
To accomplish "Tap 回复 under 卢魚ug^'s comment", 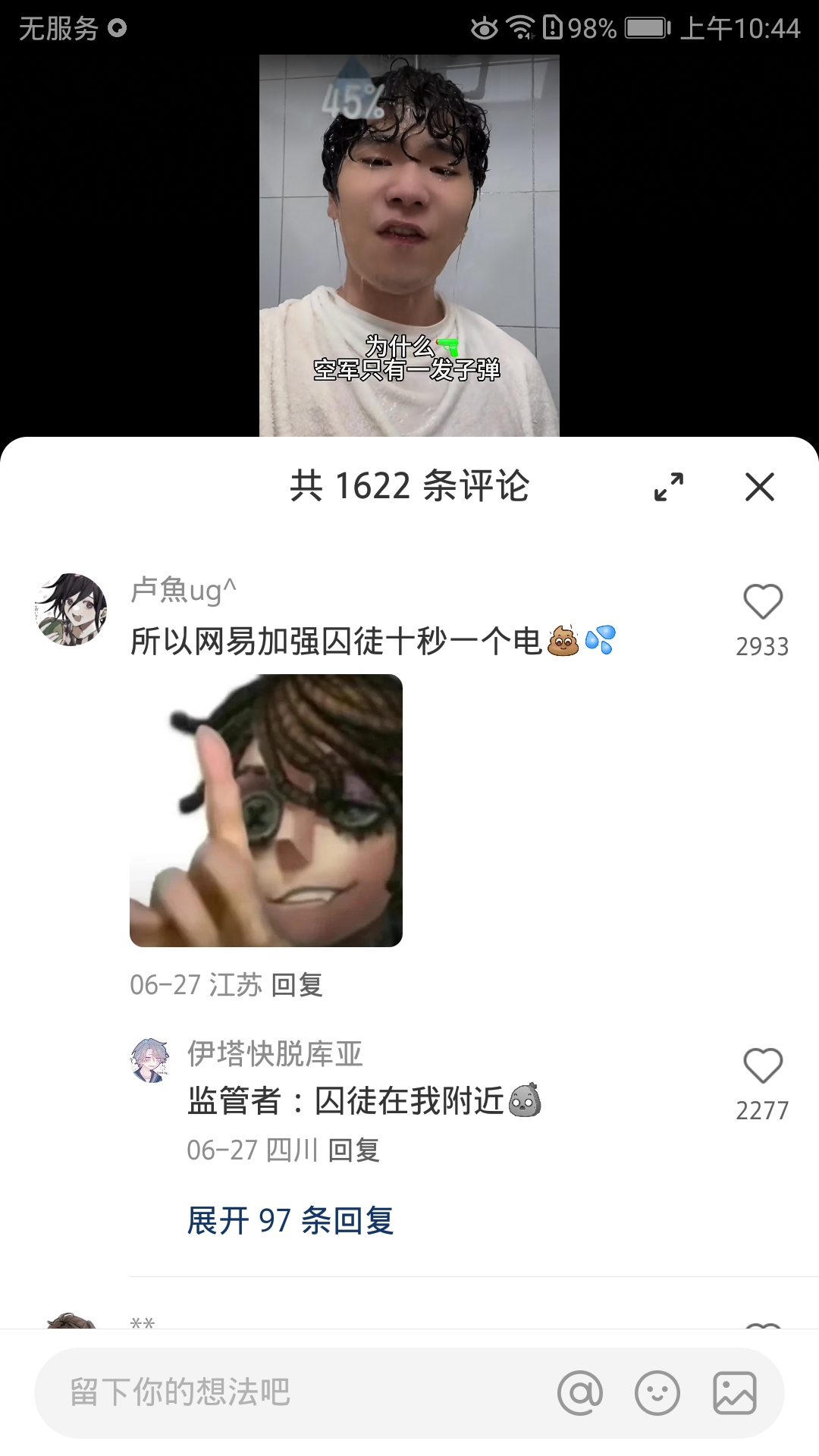I will pos(299,984).
